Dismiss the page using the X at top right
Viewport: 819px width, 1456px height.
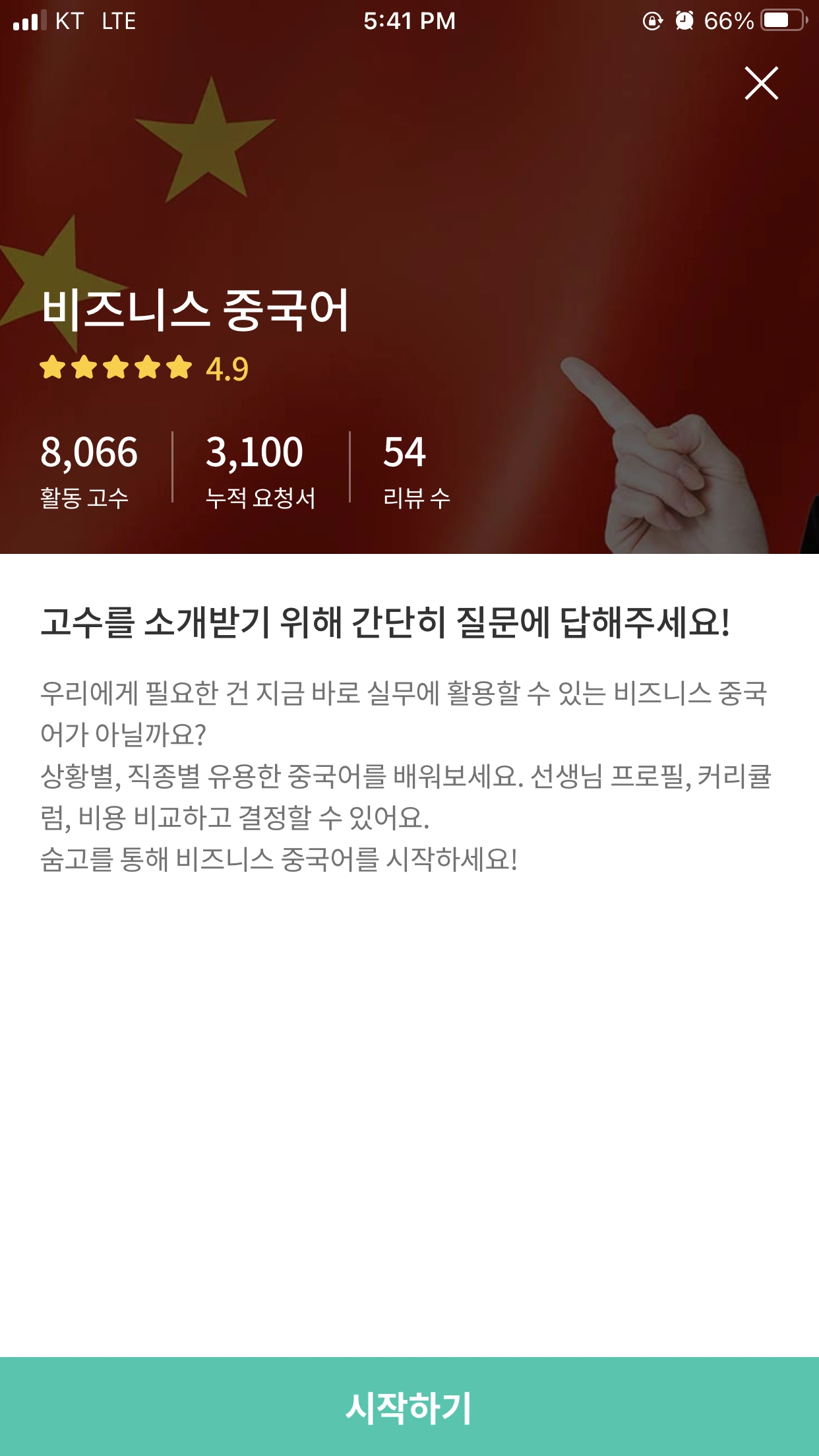762,82
